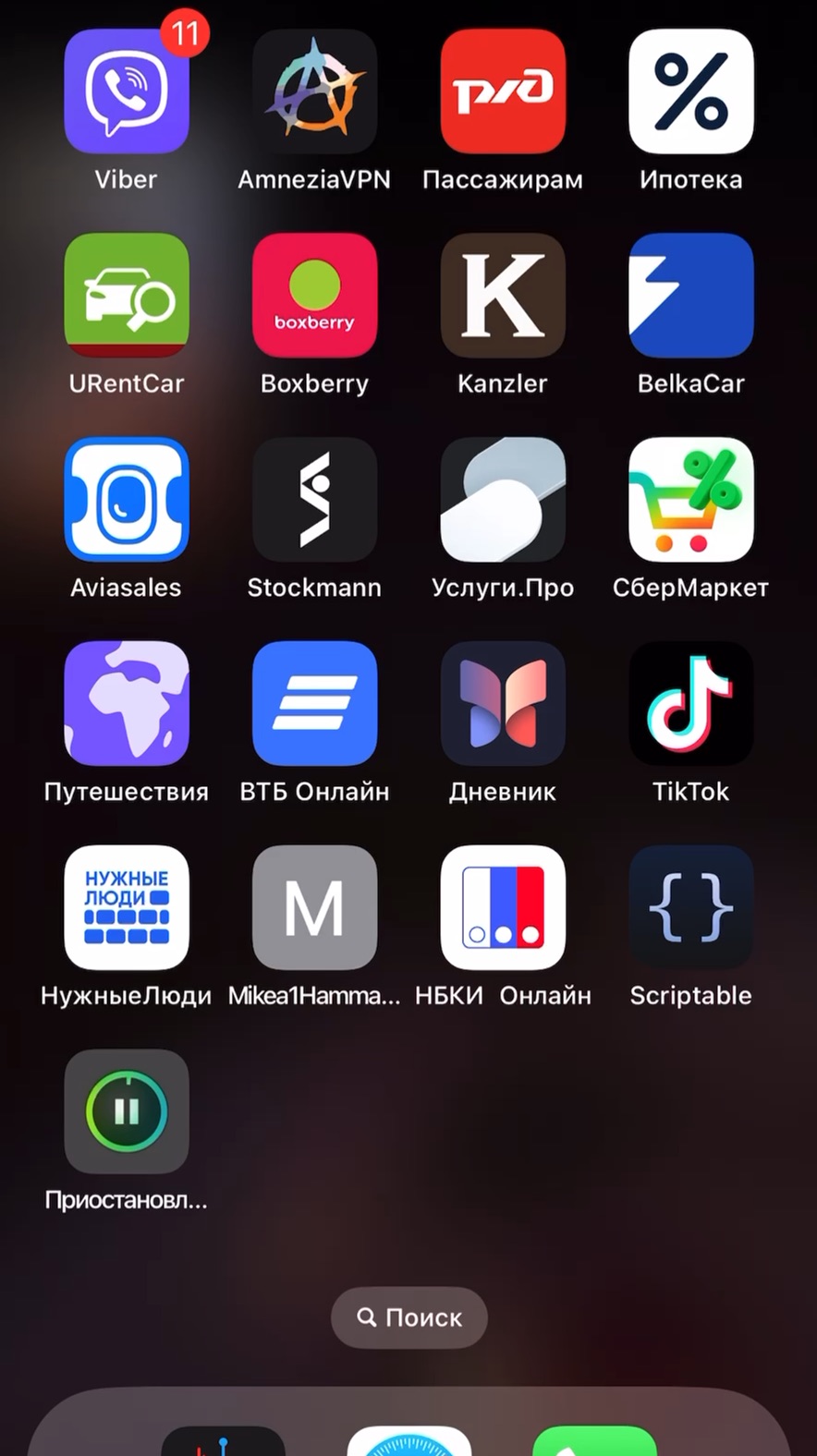Launch Scriptable

pos(690,908)
